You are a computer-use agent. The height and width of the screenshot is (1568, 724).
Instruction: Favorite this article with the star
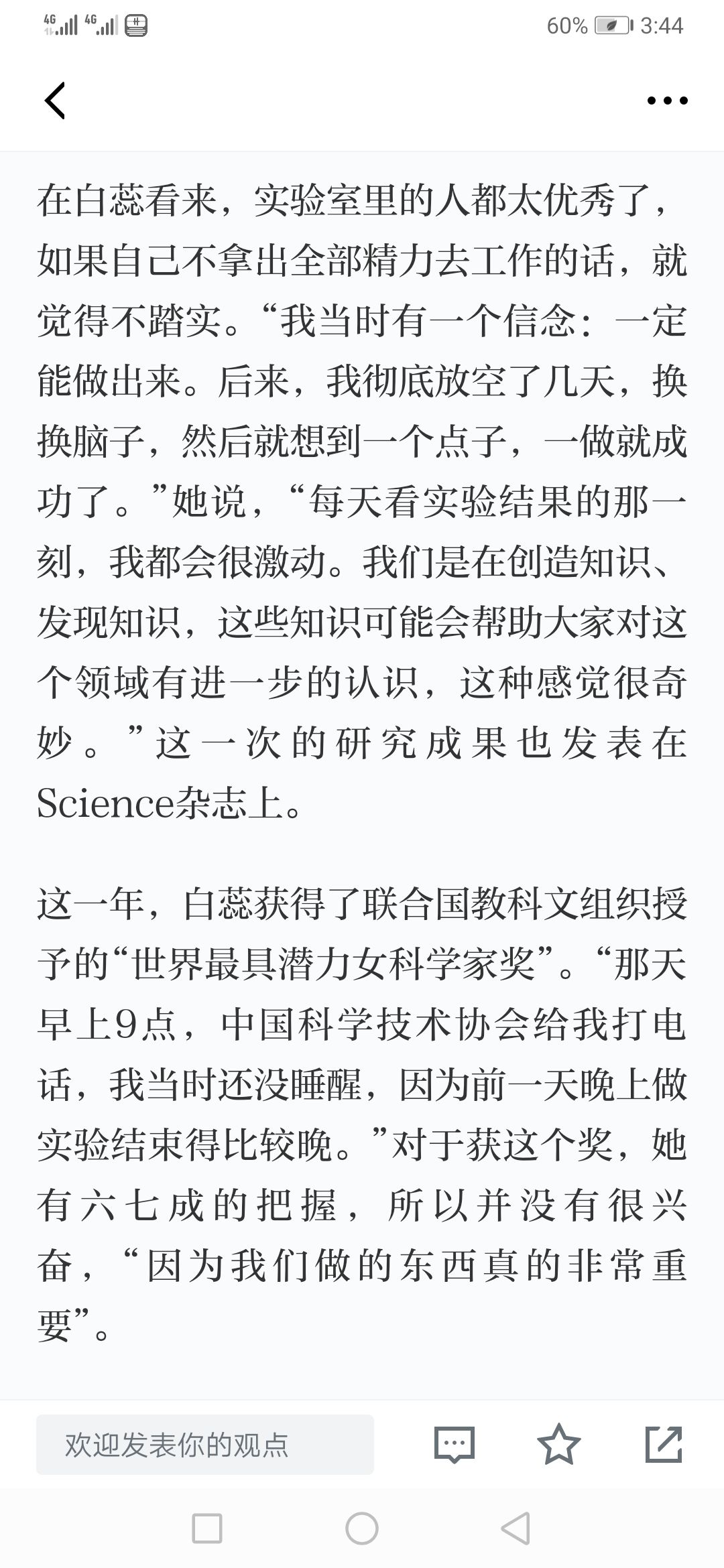(558, 1444)
